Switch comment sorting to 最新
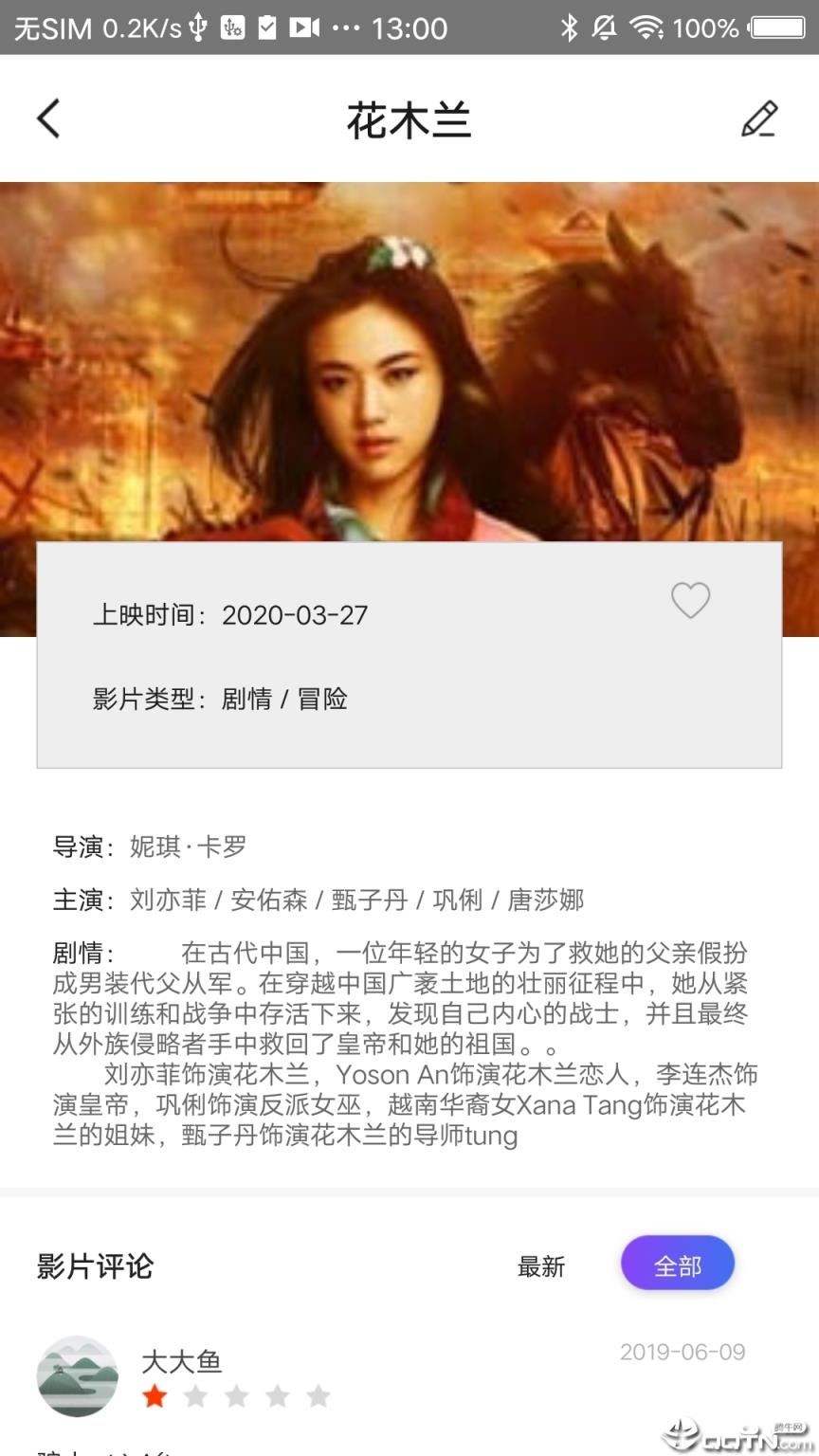819x1456 pixels. click(x=541, y=1266)
